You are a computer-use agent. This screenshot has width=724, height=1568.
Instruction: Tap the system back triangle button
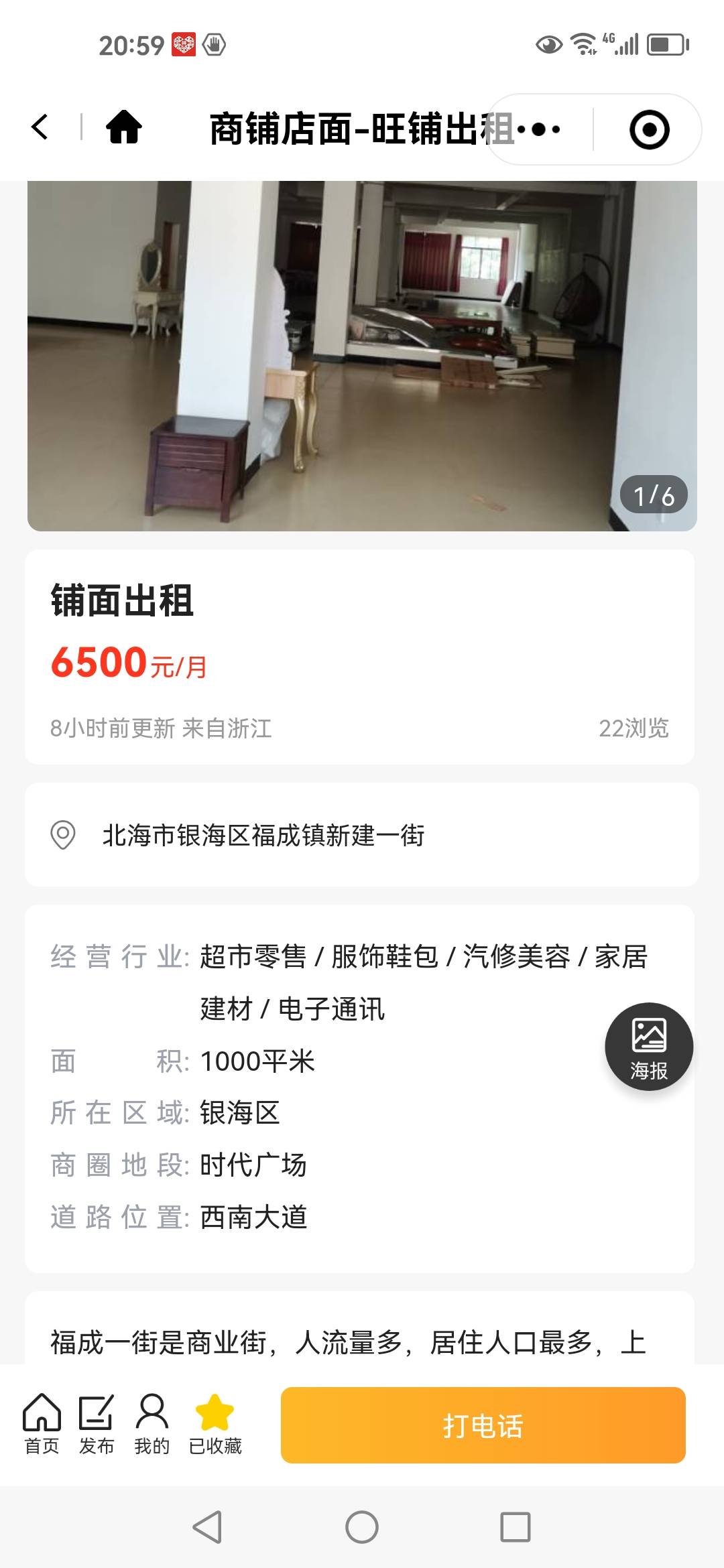[x=207, y=1528]
